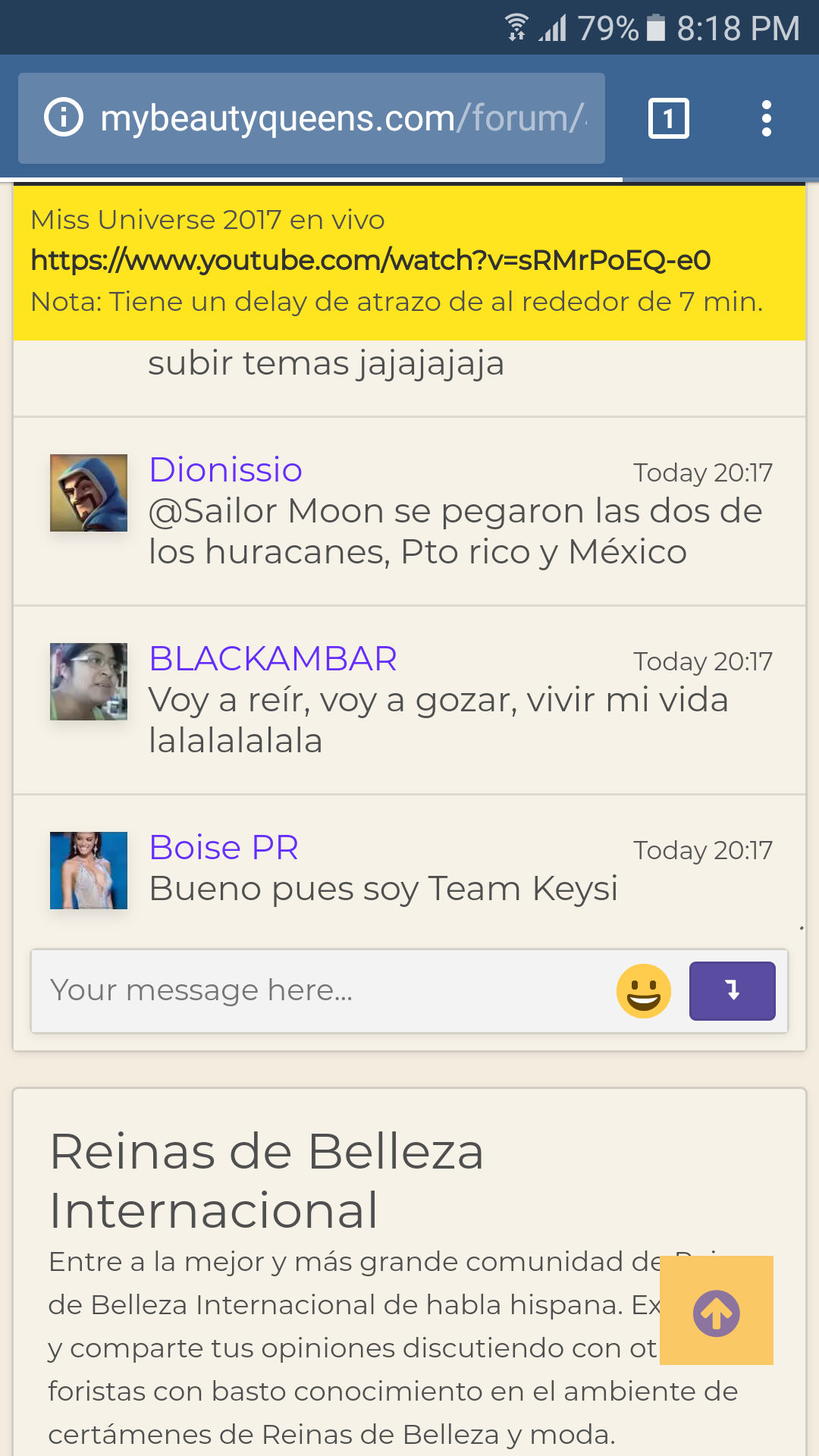Open the emoji smiley picker

644,991
